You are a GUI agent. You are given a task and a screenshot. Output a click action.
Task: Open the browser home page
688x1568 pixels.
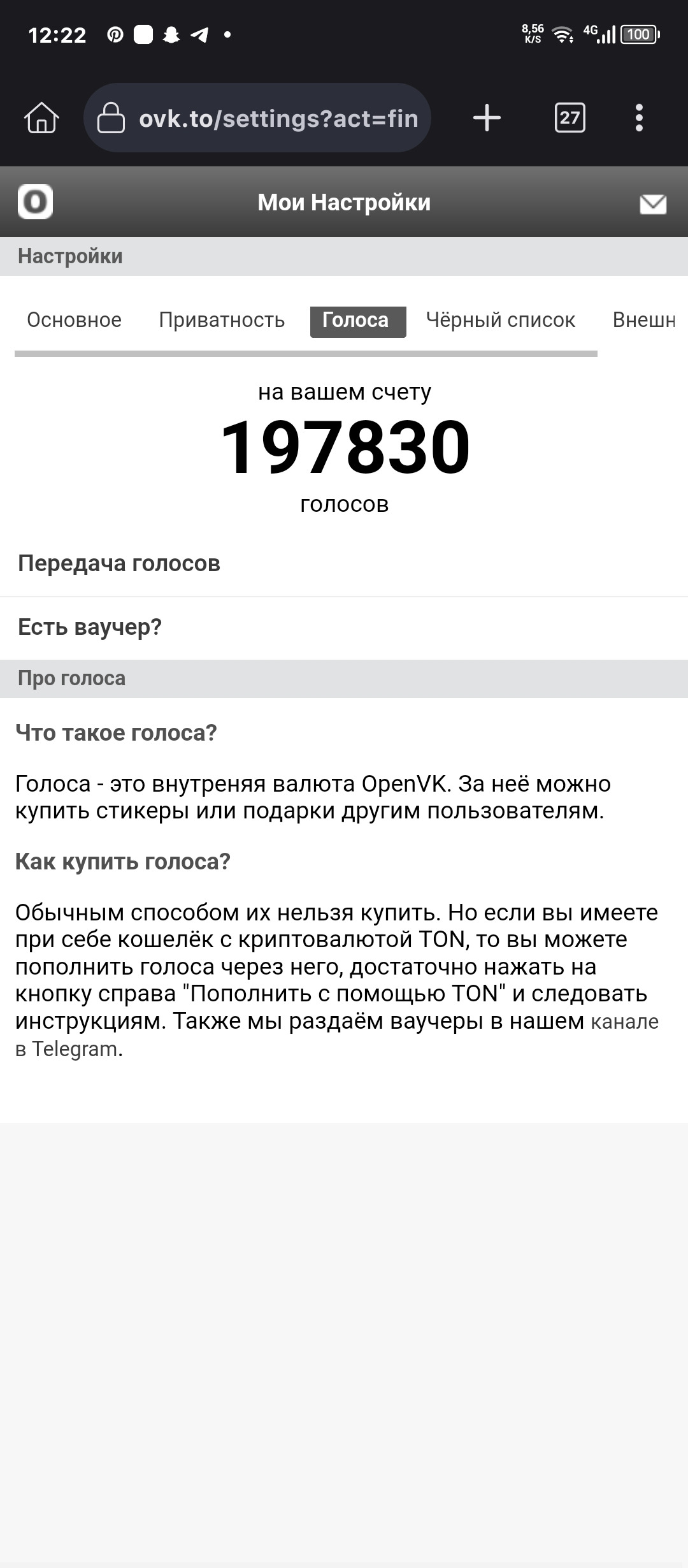click(42, 118)
